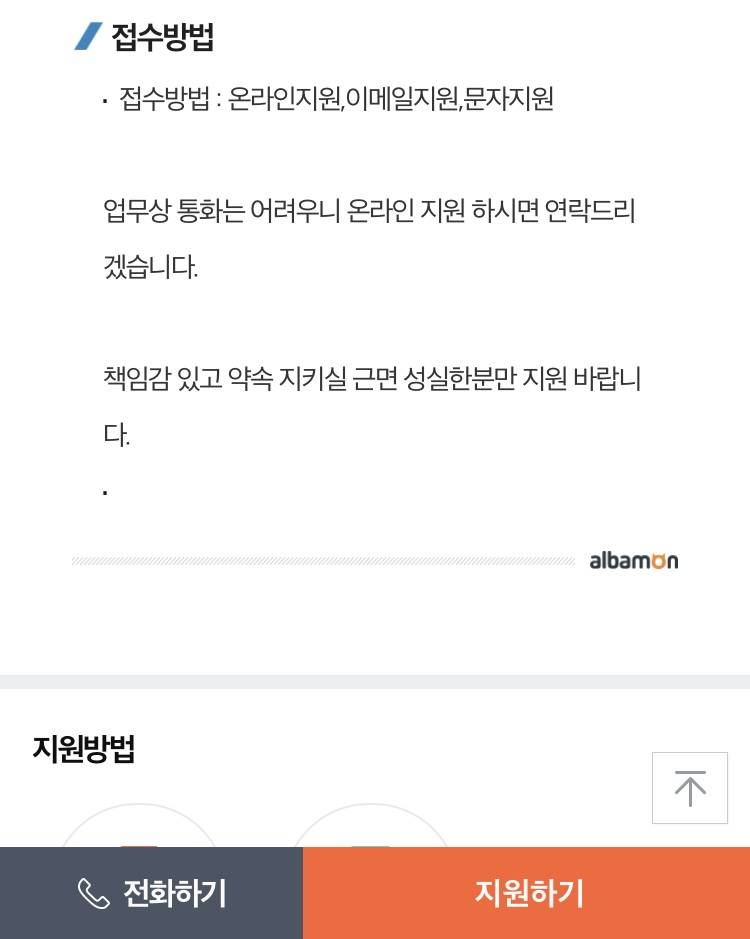Click the 지원방법 section heading

point(84,750)
